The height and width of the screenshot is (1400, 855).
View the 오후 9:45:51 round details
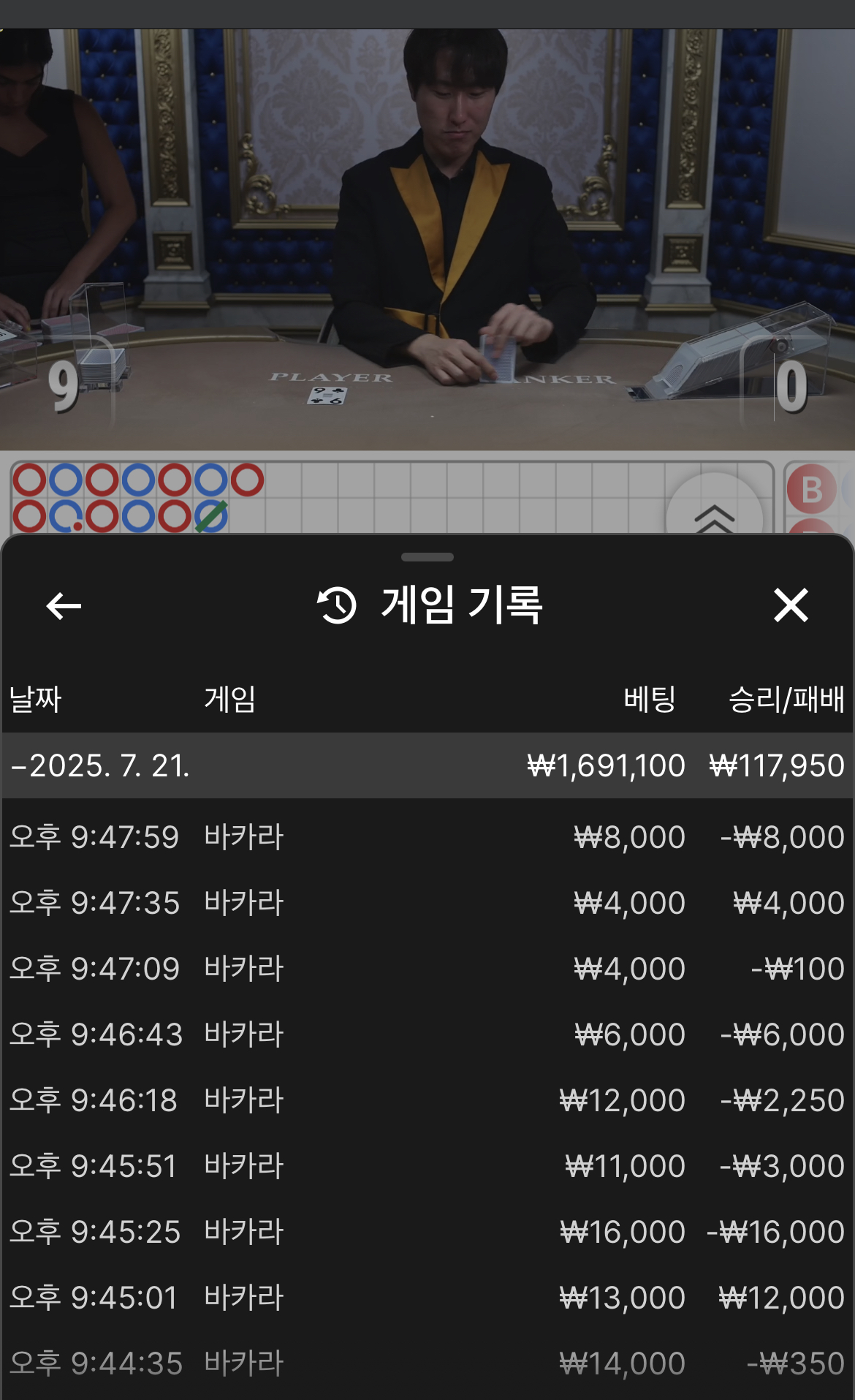(427, 1166)
